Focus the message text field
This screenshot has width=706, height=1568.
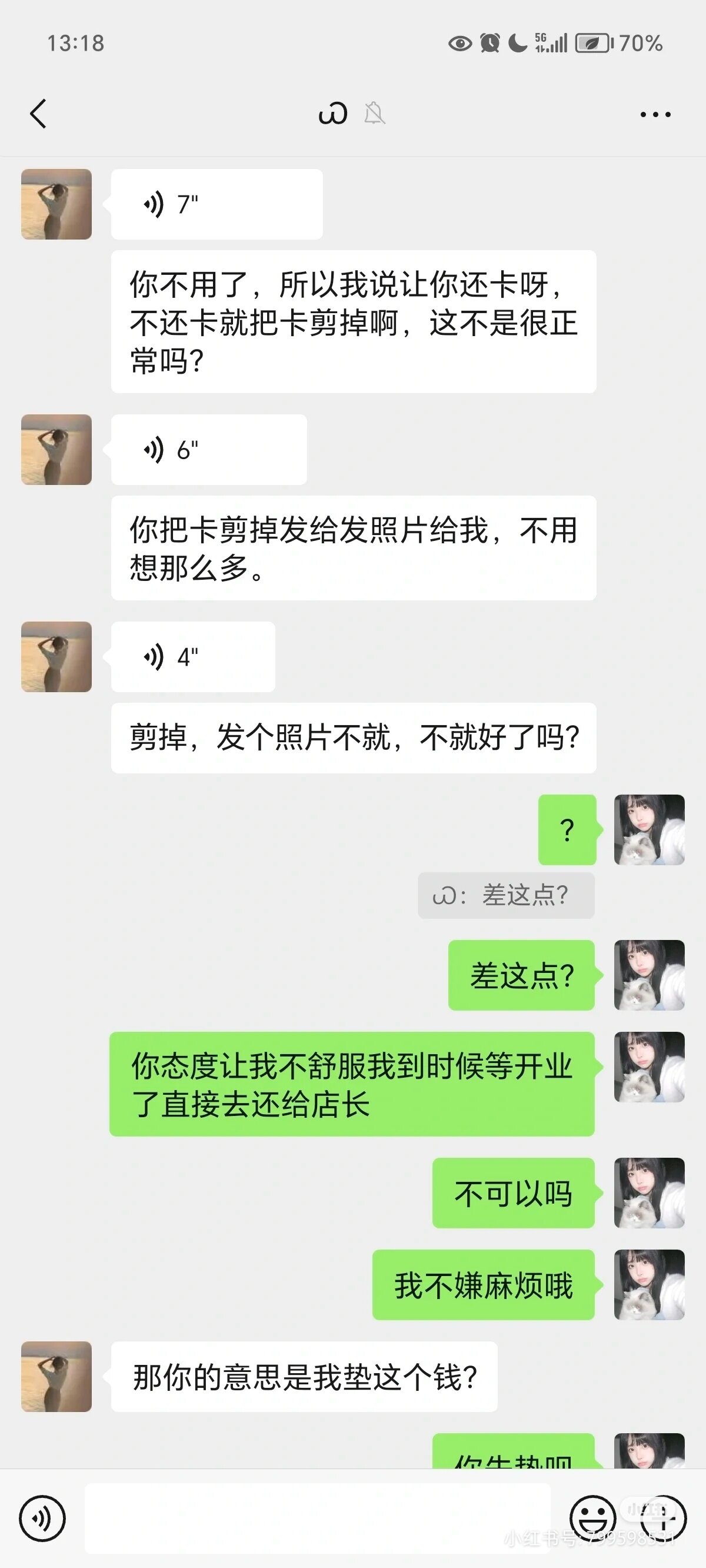click(317, 1518)
